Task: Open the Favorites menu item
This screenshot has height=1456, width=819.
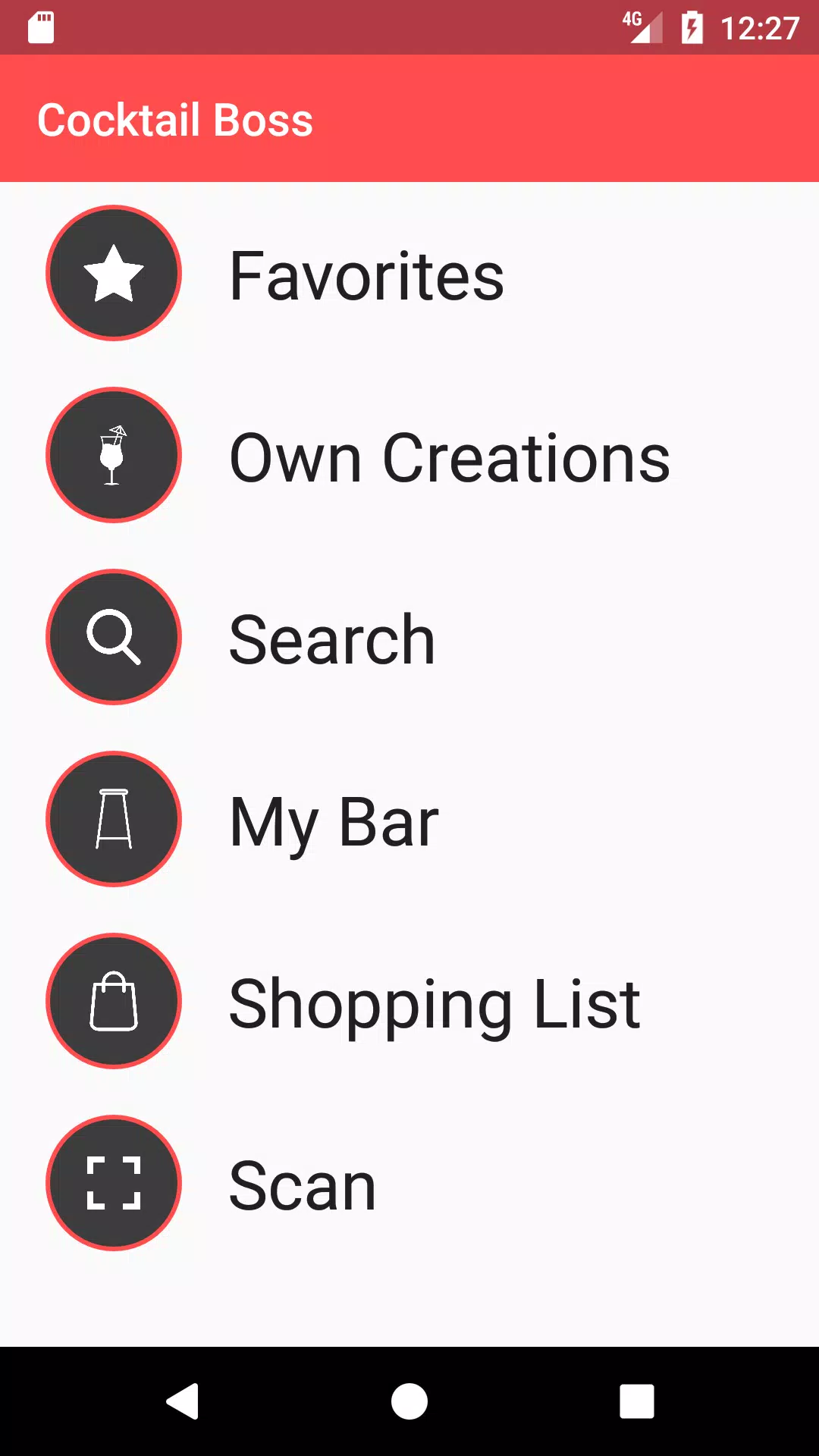Action: pyautogui.click(x=409, y=273)
